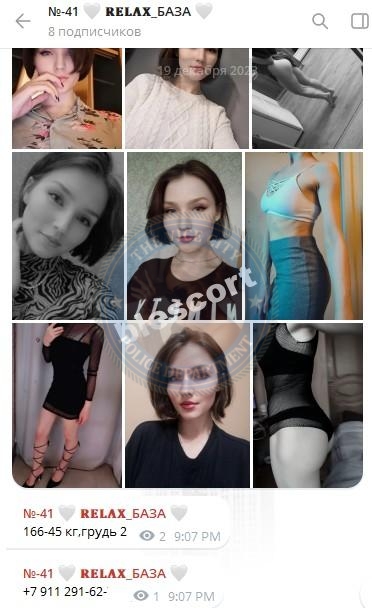Toggle the side panel view

(x=360, y=21)
